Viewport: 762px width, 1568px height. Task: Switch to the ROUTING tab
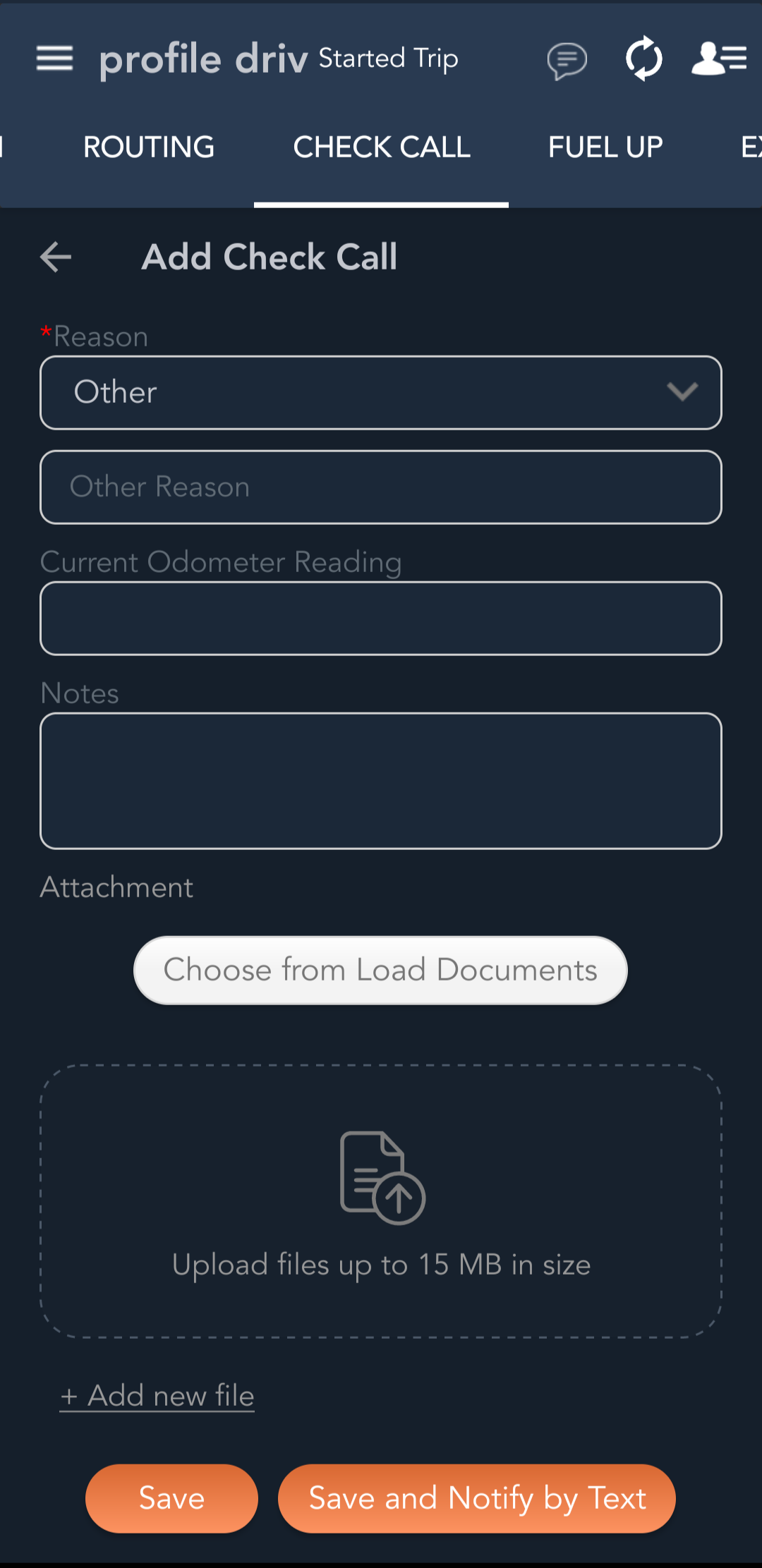pyautogui.click(x=148, y=147)
